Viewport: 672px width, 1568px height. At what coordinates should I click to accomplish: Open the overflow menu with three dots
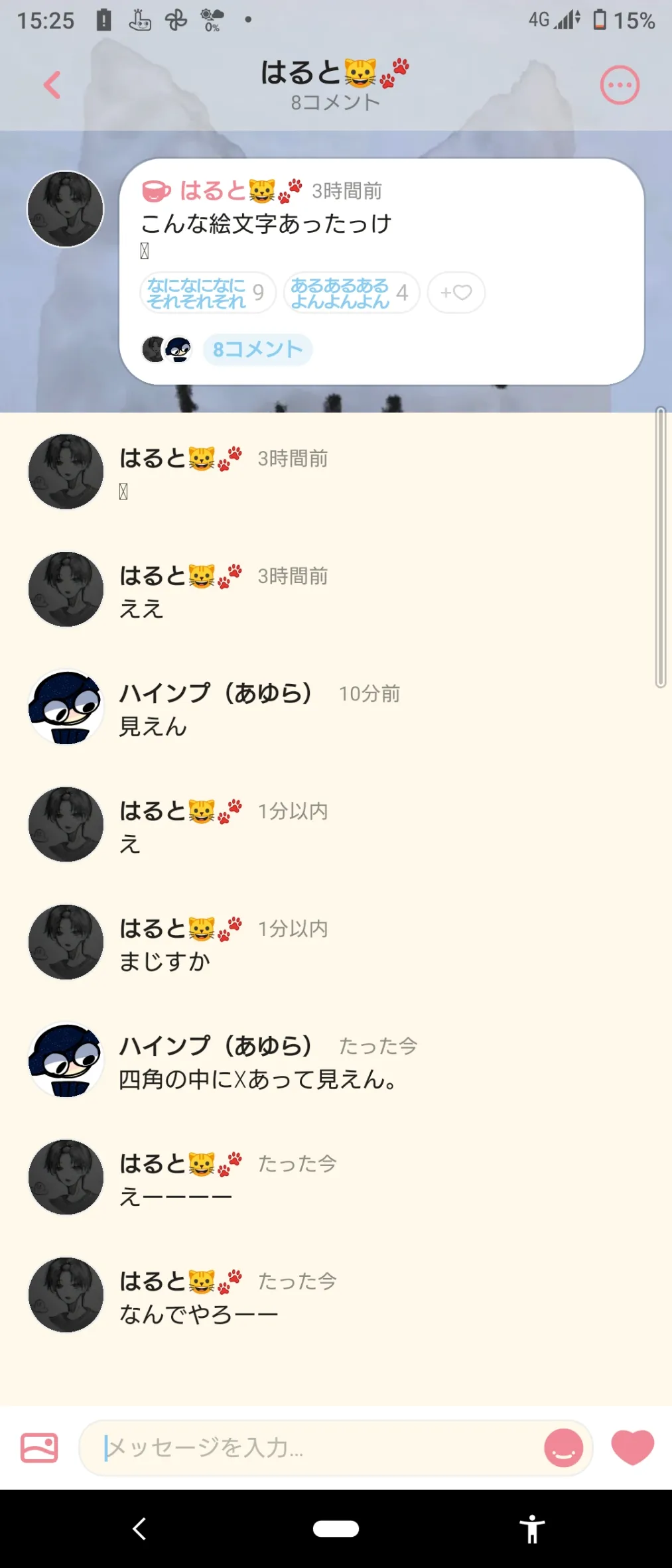620,85
